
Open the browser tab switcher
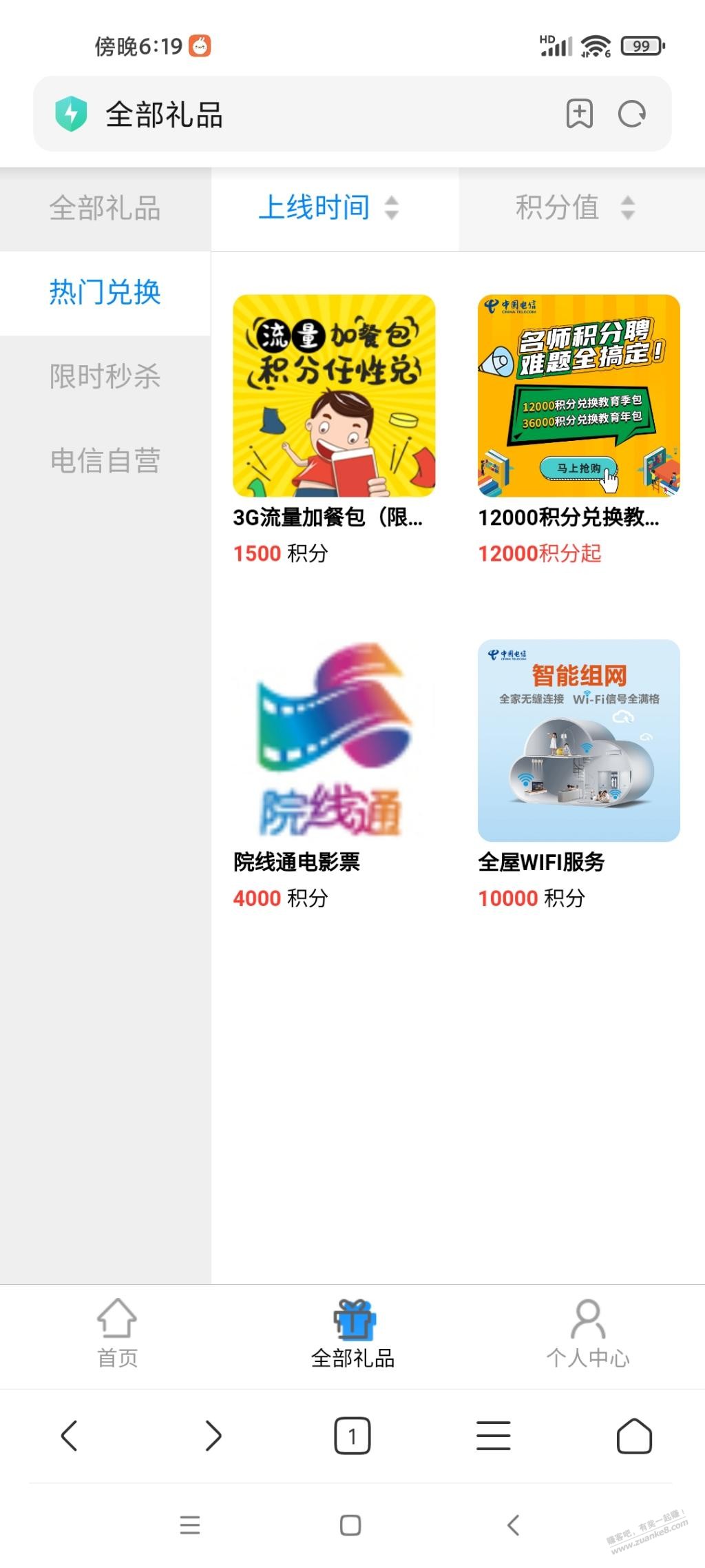(352, 1436)
